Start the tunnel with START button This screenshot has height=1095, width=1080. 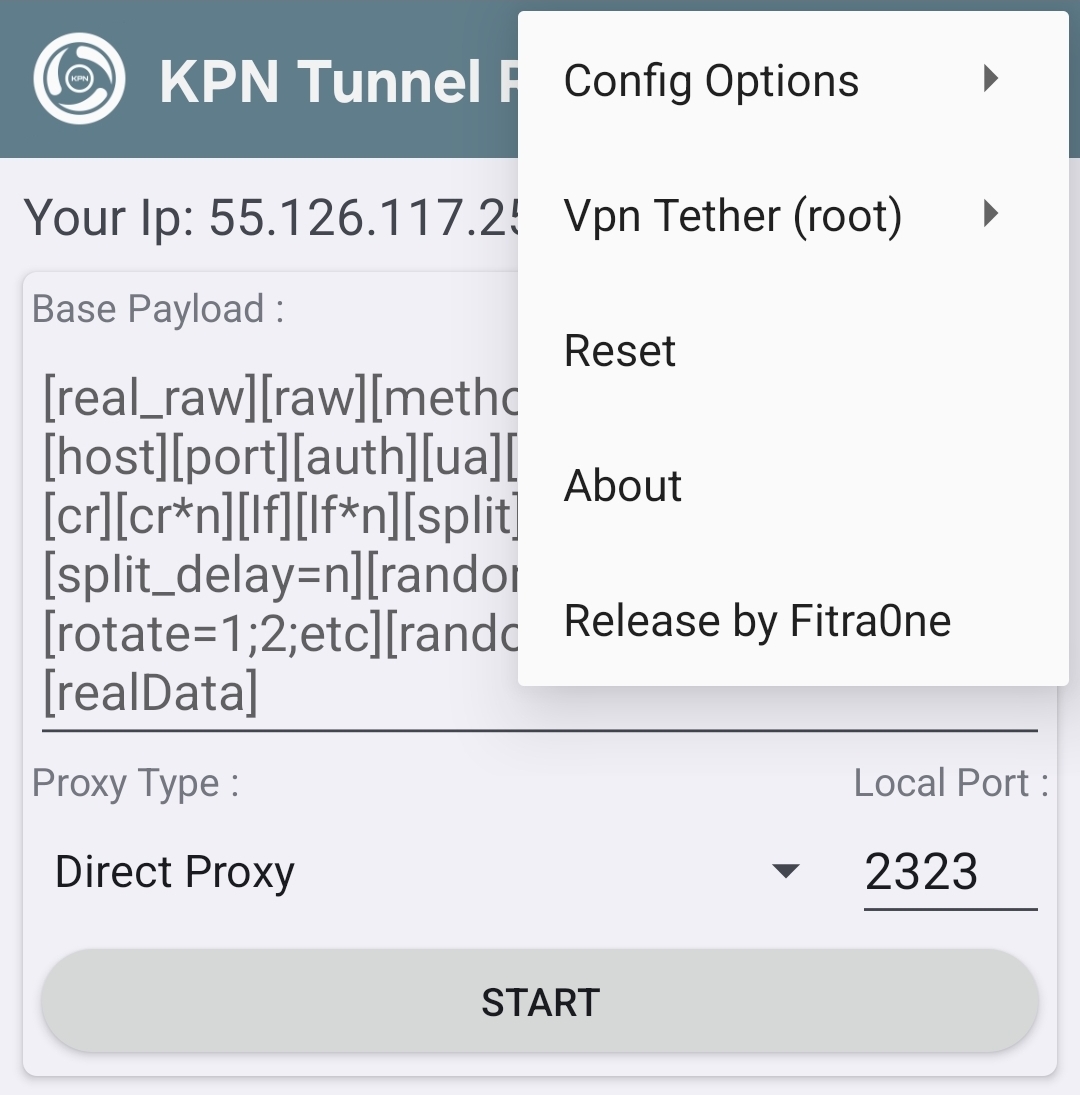click(540, 1001)
